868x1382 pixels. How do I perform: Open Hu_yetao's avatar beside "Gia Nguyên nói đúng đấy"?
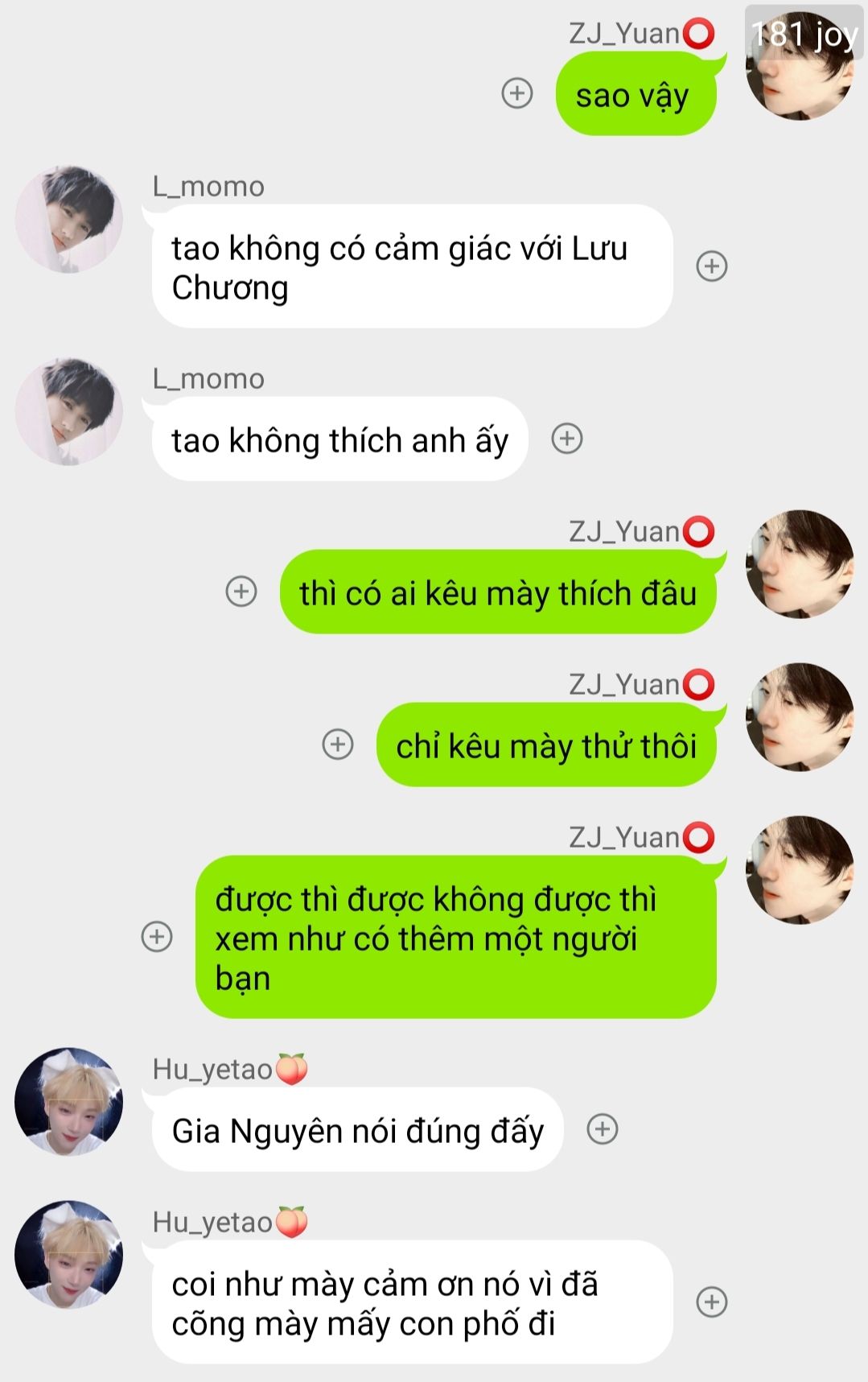pyautogui.click(x=69, y=1102)
